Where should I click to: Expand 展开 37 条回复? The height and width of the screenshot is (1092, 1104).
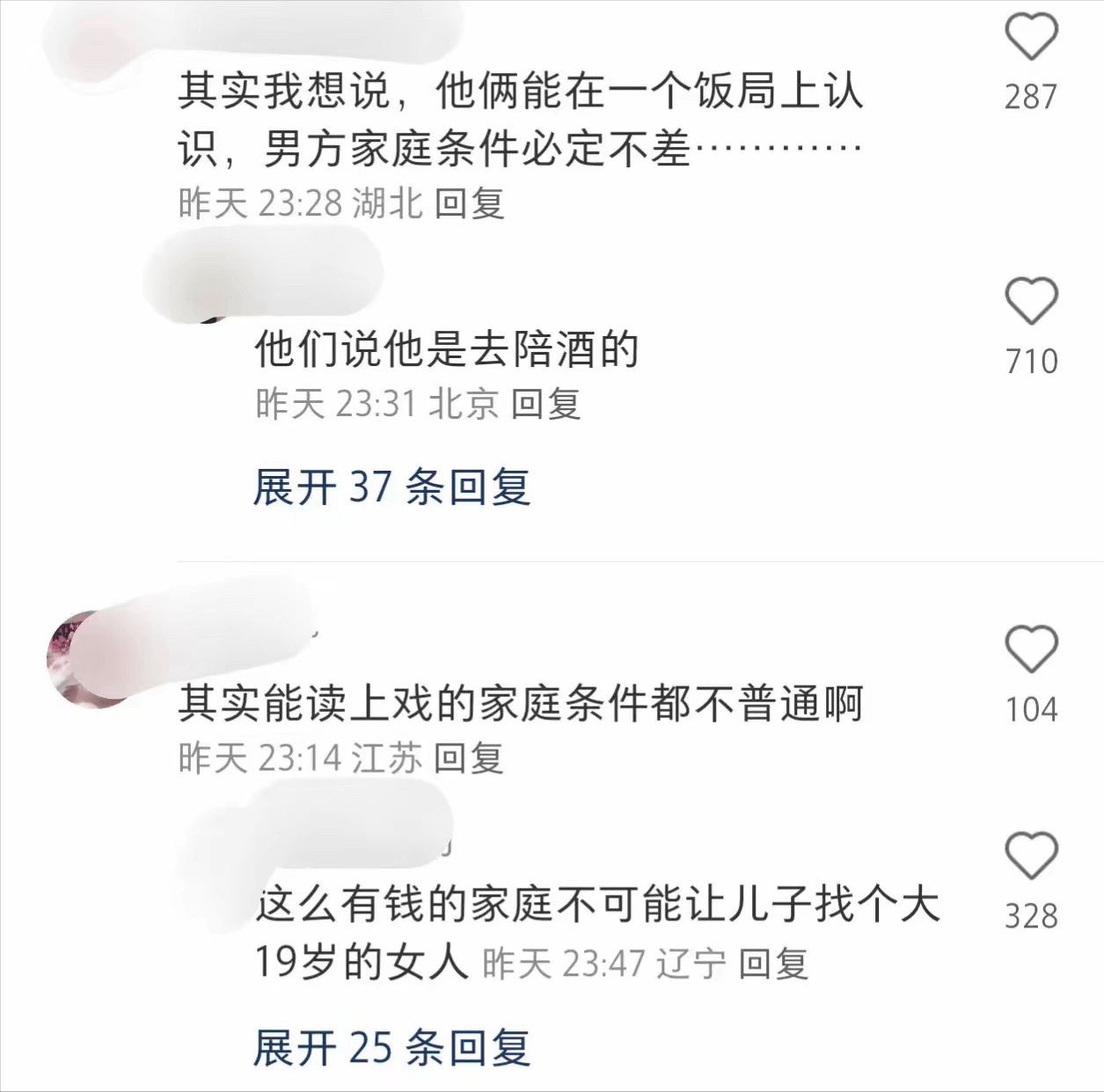coord(391,487)
